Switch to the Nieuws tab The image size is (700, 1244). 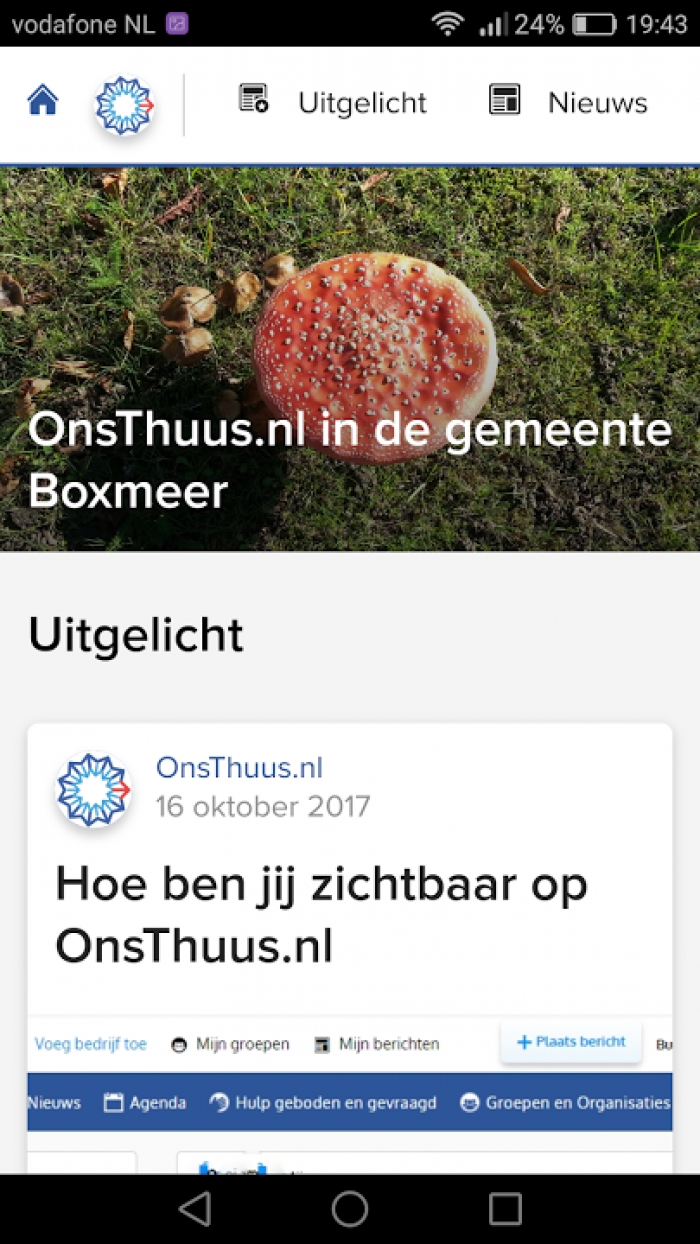point(568,102)
